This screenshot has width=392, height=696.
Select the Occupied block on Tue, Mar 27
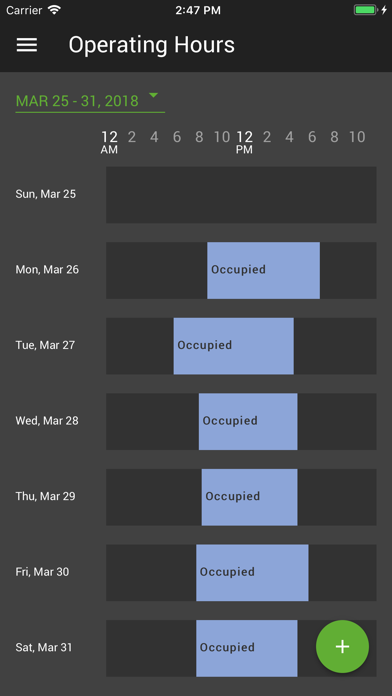[x=234, y=346]
